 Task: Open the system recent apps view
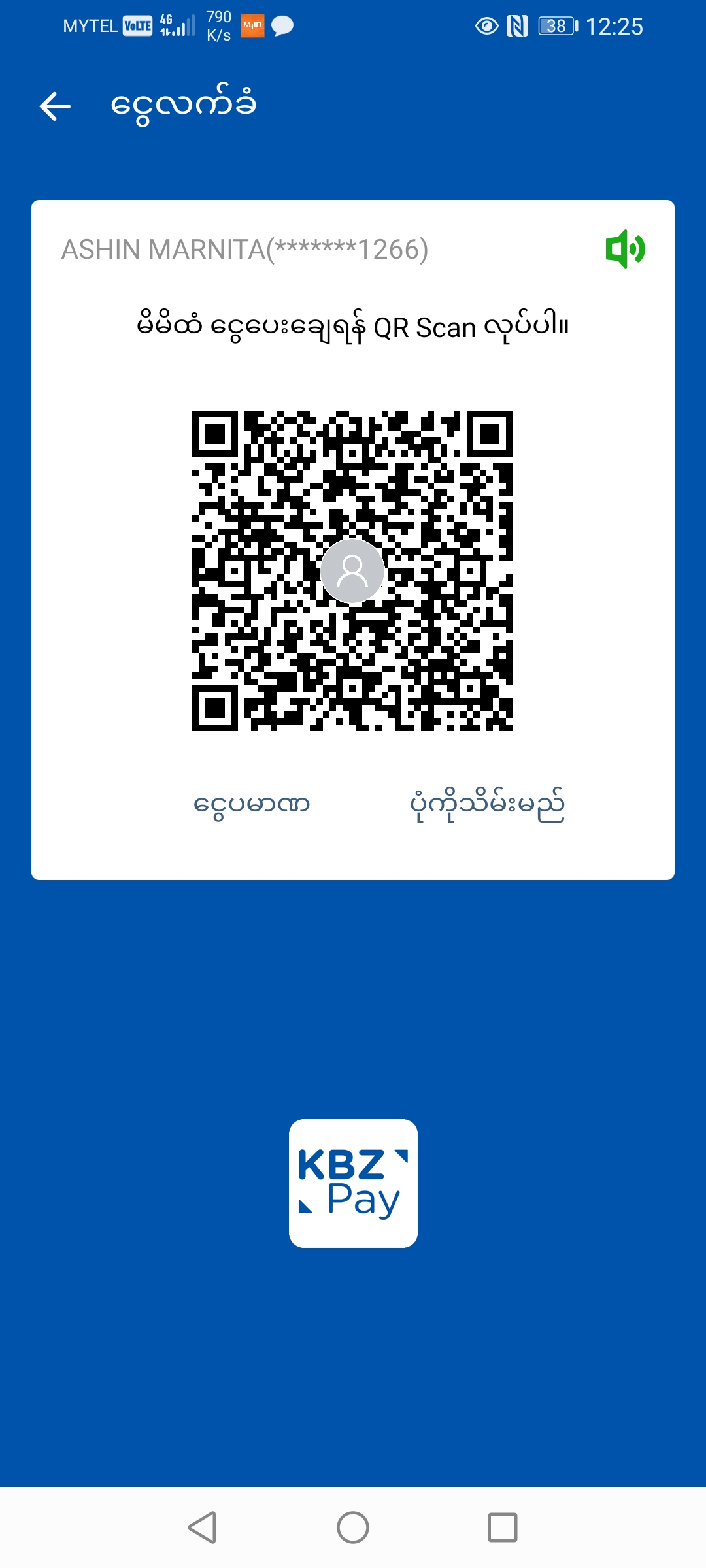pyautogui.click(x=502, y=1527)
